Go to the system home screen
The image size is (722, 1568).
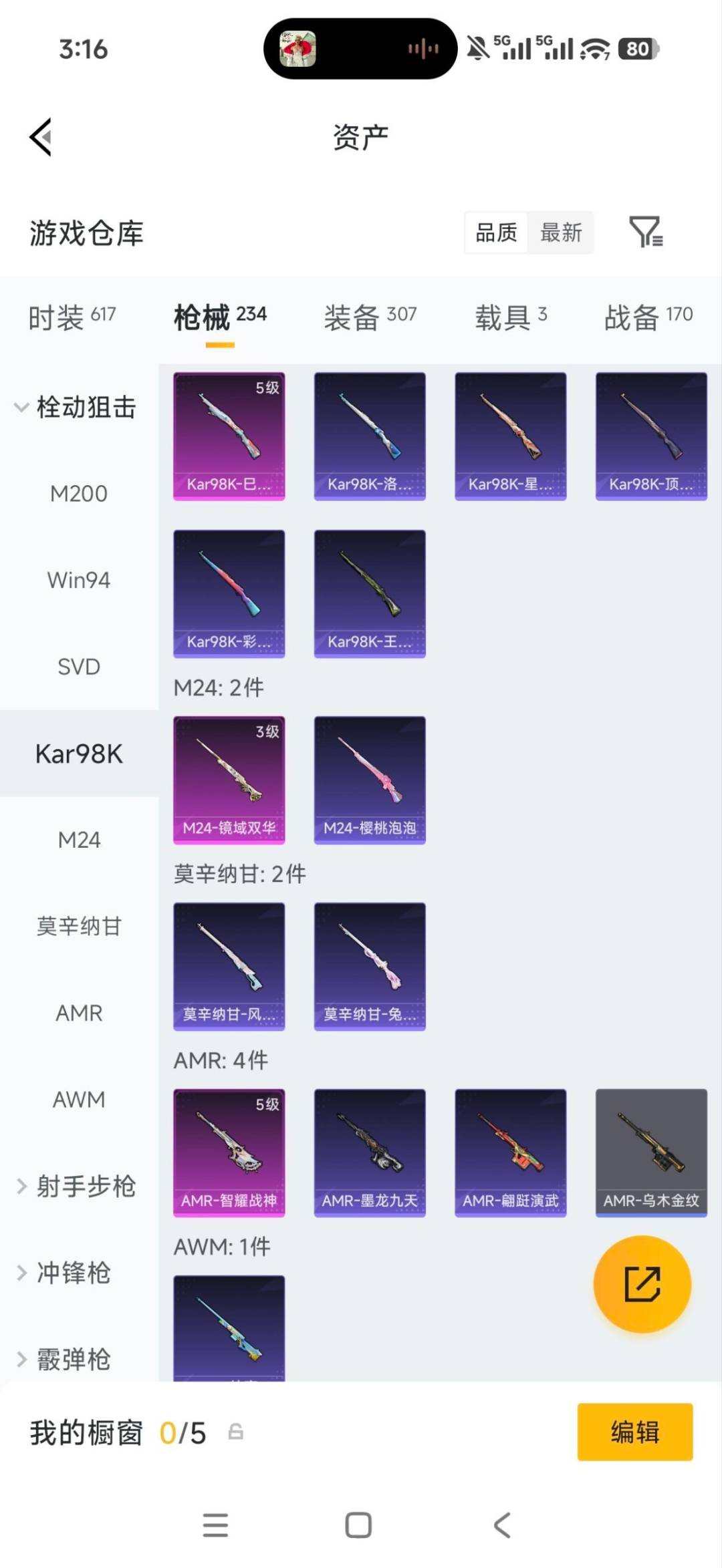pyautogui.click(x=358, y=1525)
